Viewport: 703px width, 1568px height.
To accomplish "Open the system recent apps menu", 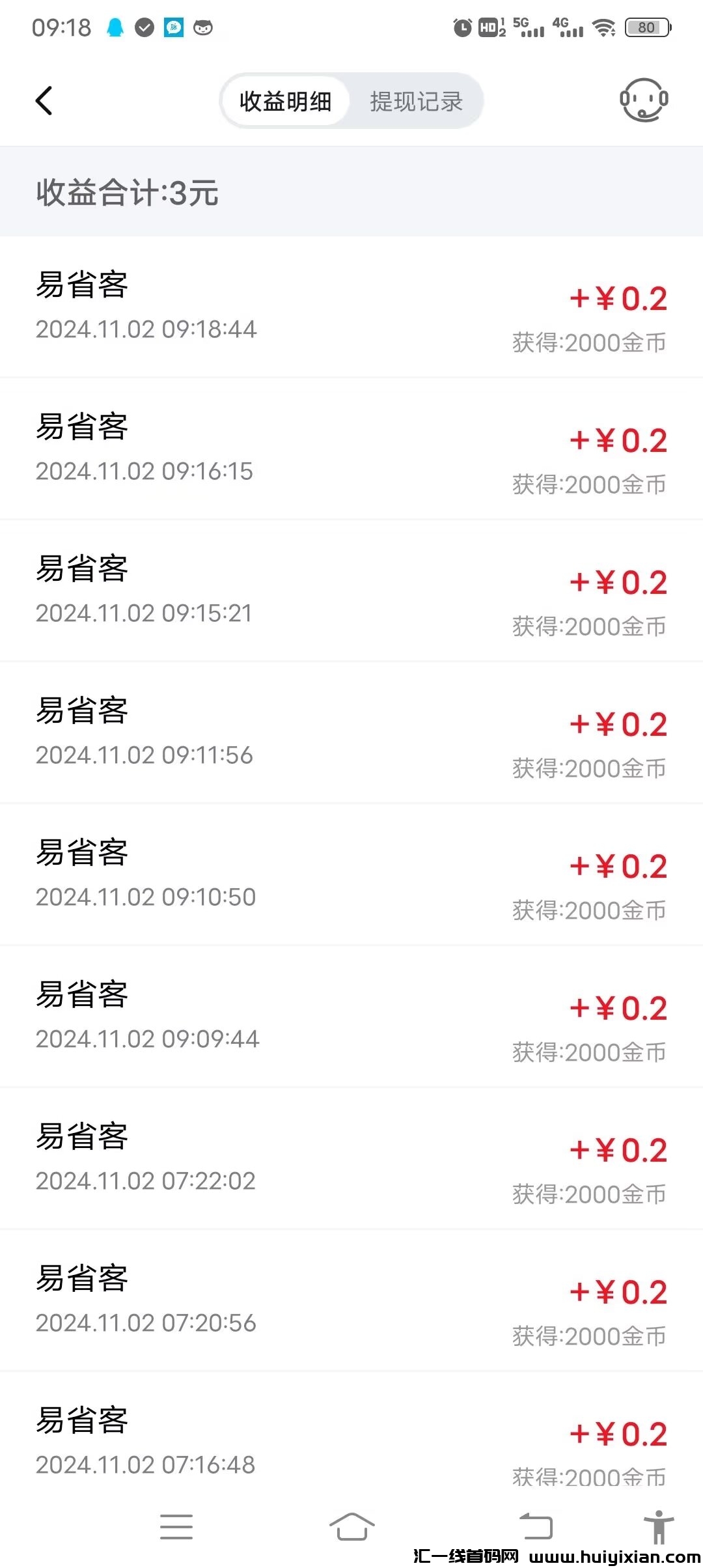I will coord(176,1527).
